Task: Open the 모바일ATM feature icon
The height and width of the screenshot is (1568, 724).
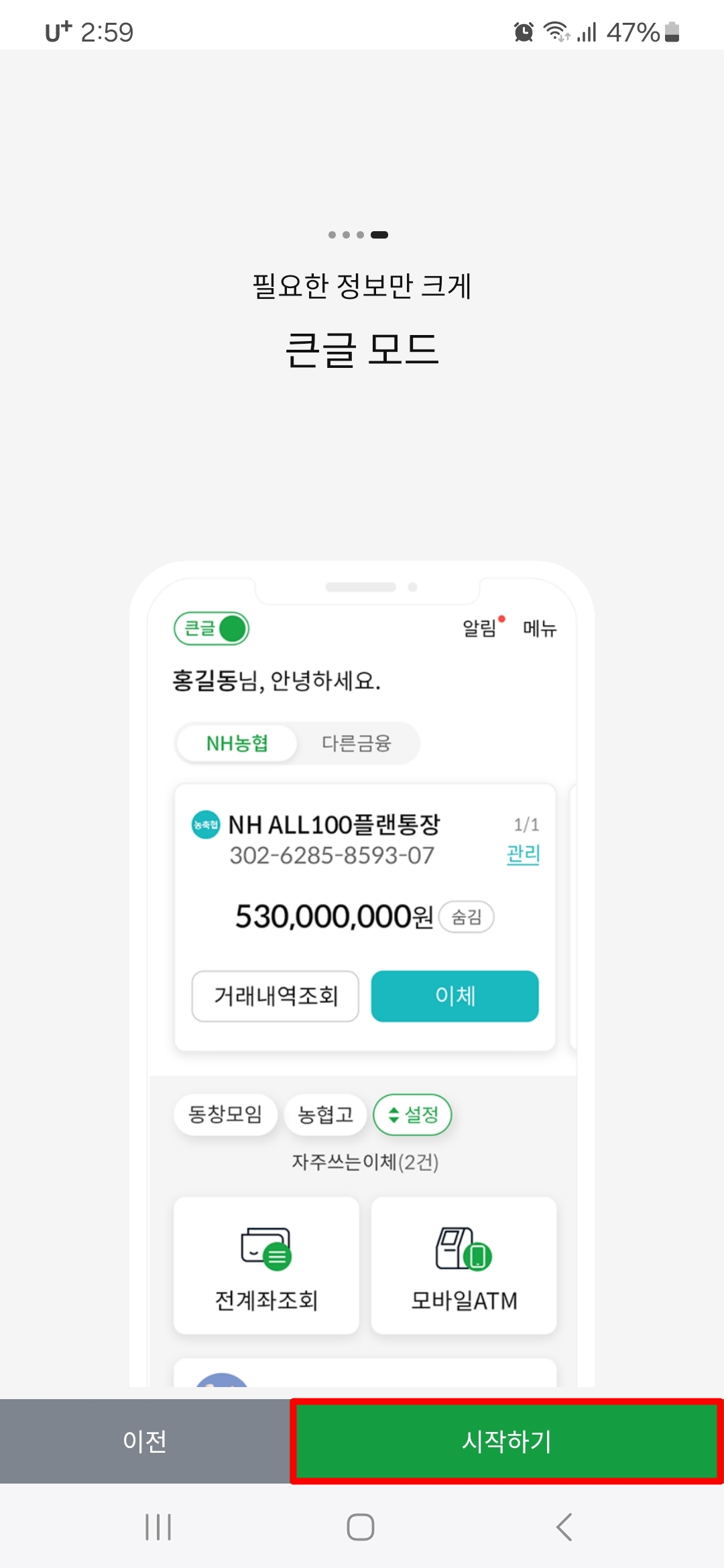Action: tap(464, 1265)
